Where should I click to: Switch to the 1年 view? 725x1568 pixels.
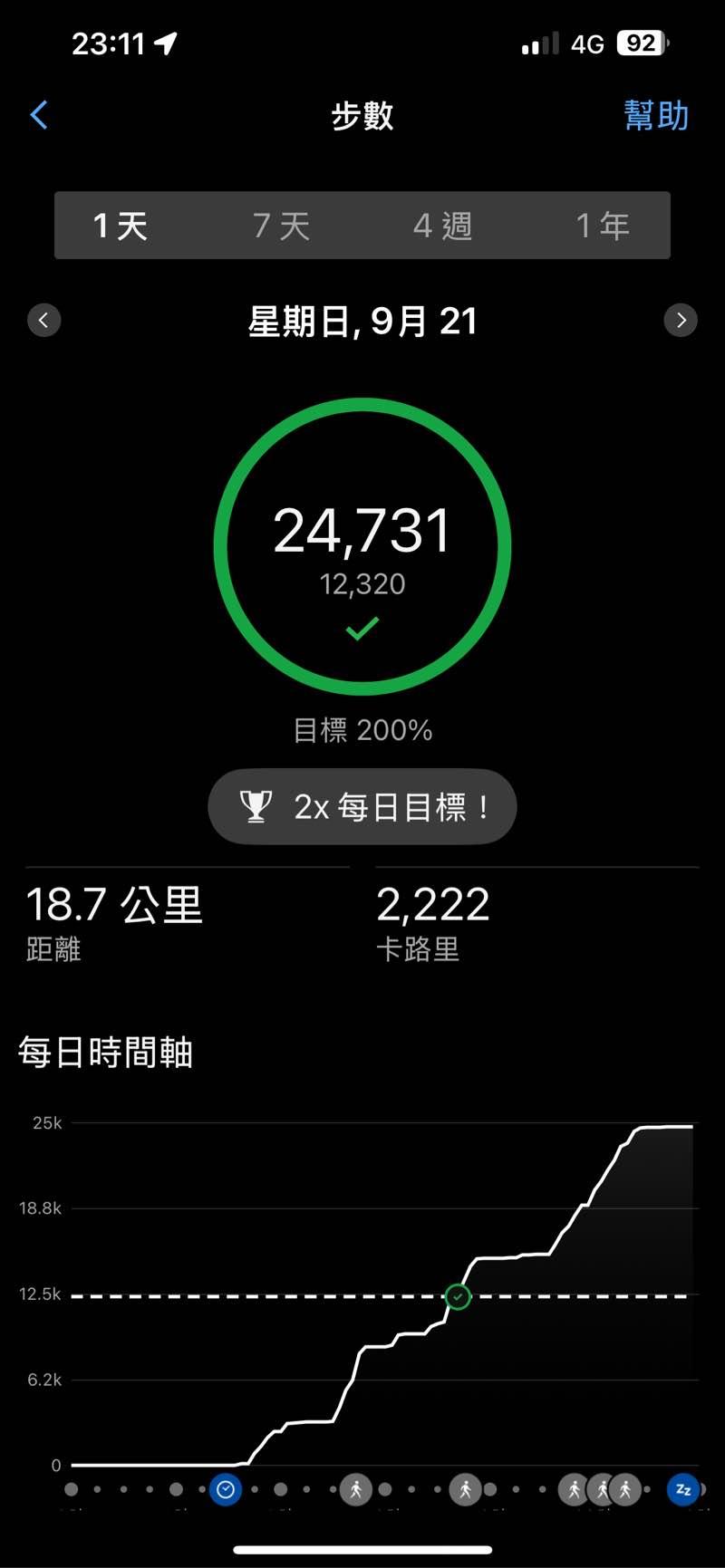[x=603, y=226]
